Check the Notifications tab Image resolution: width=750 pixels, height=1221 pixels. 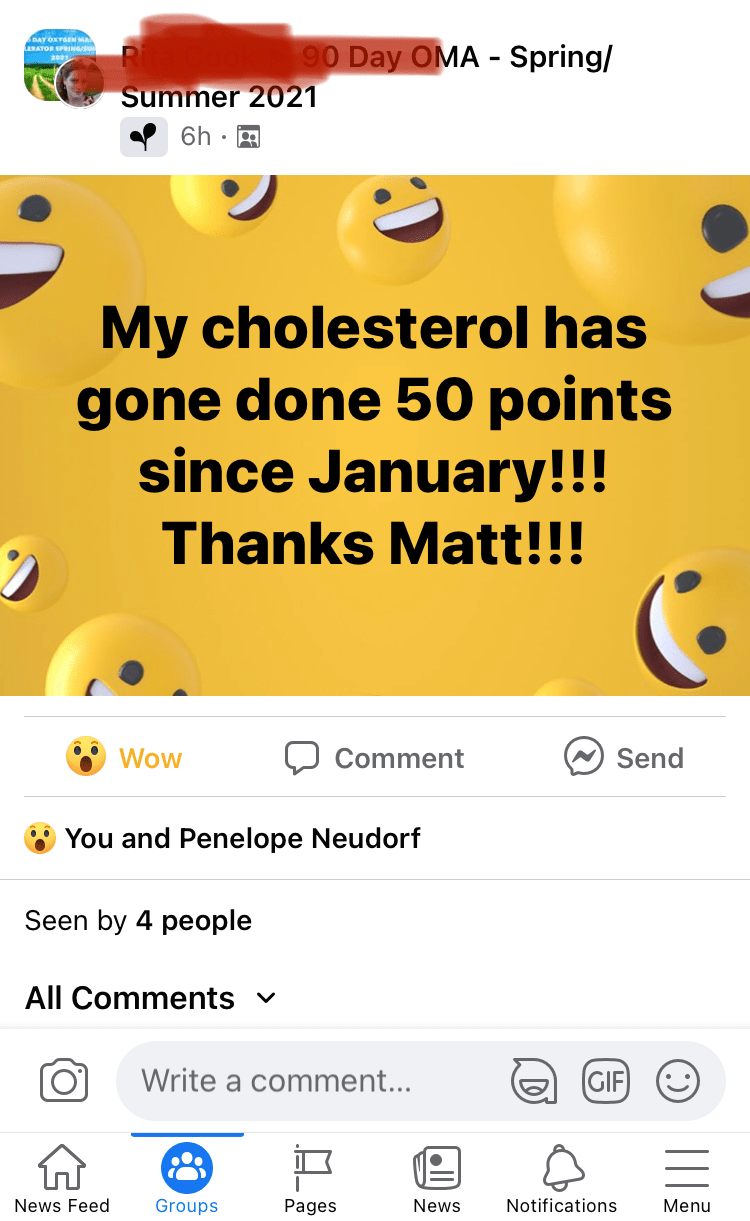(562, 1178)
